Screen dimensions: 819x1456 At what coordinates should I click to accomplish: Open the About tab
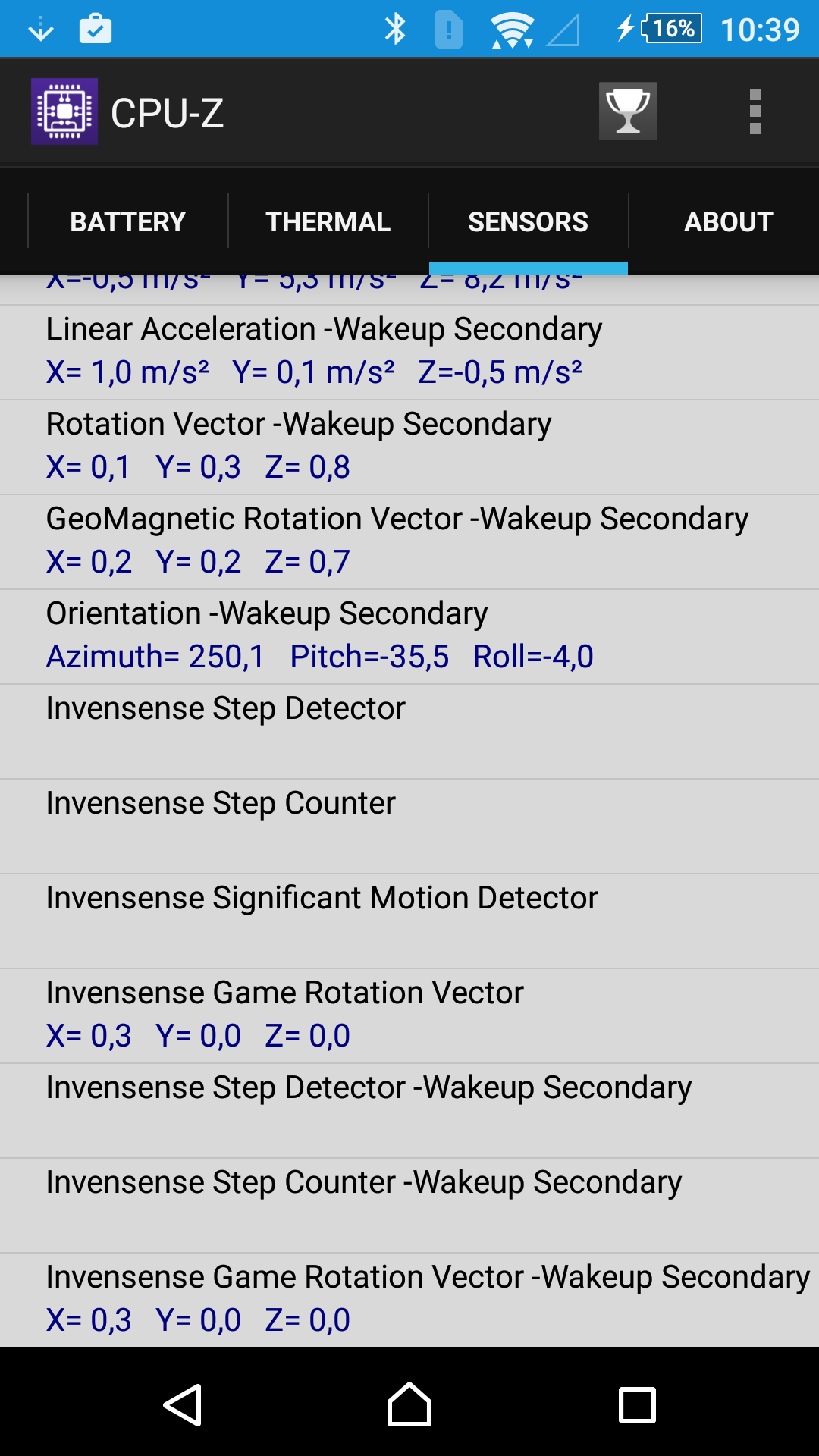[729, 221]
